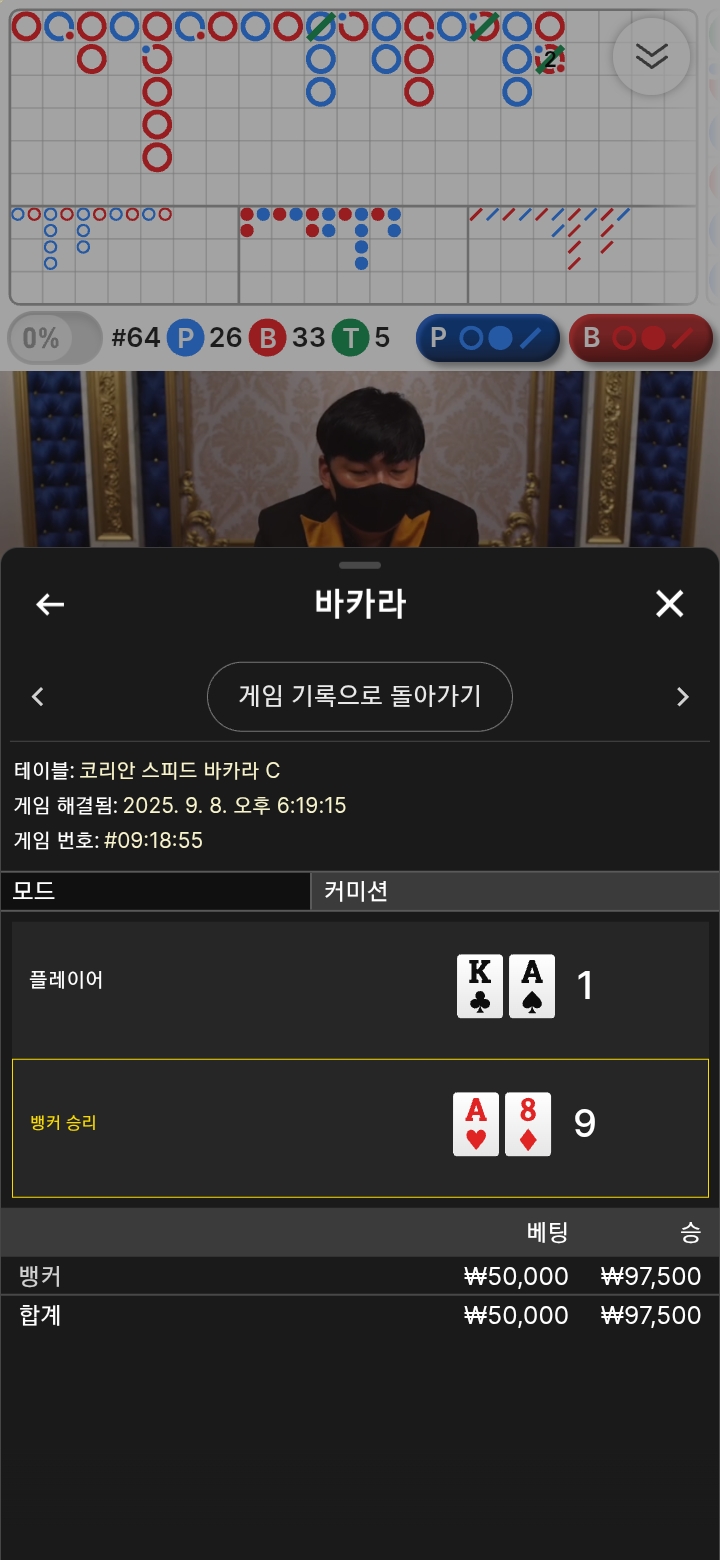The width and height of the screenshot is (720, 1560).
Task: Collapse the roadmap with double chevron
Action: [x=651, y=57]
